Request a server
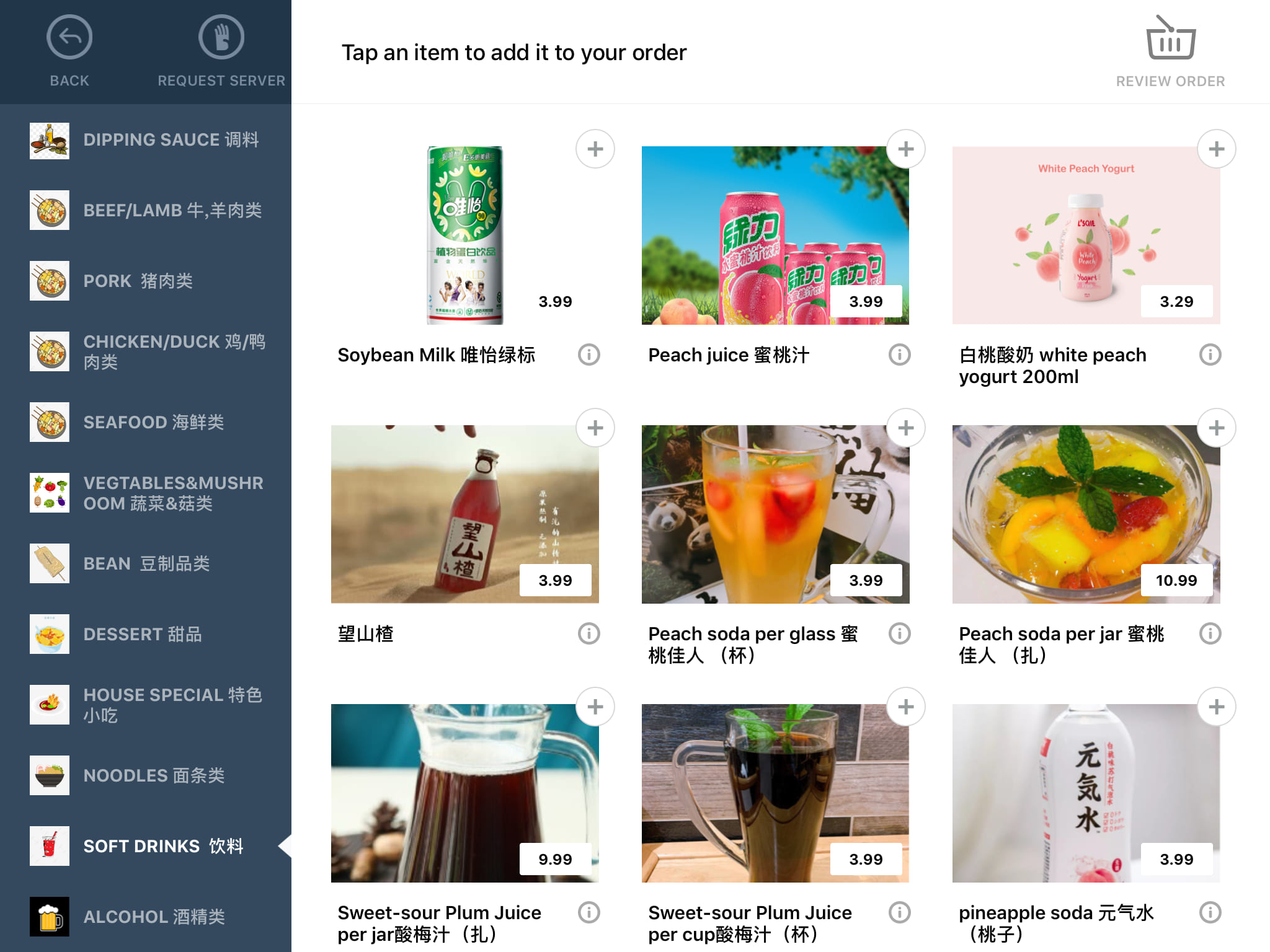The height and width of the screenshot is (952, 1270). point(221,51)
